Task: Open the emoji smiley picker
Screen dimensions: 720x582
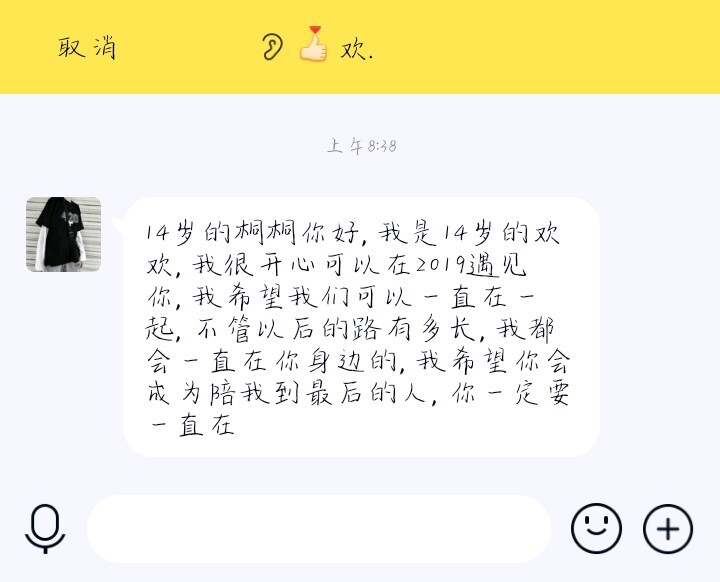Action: coord(596,528)
